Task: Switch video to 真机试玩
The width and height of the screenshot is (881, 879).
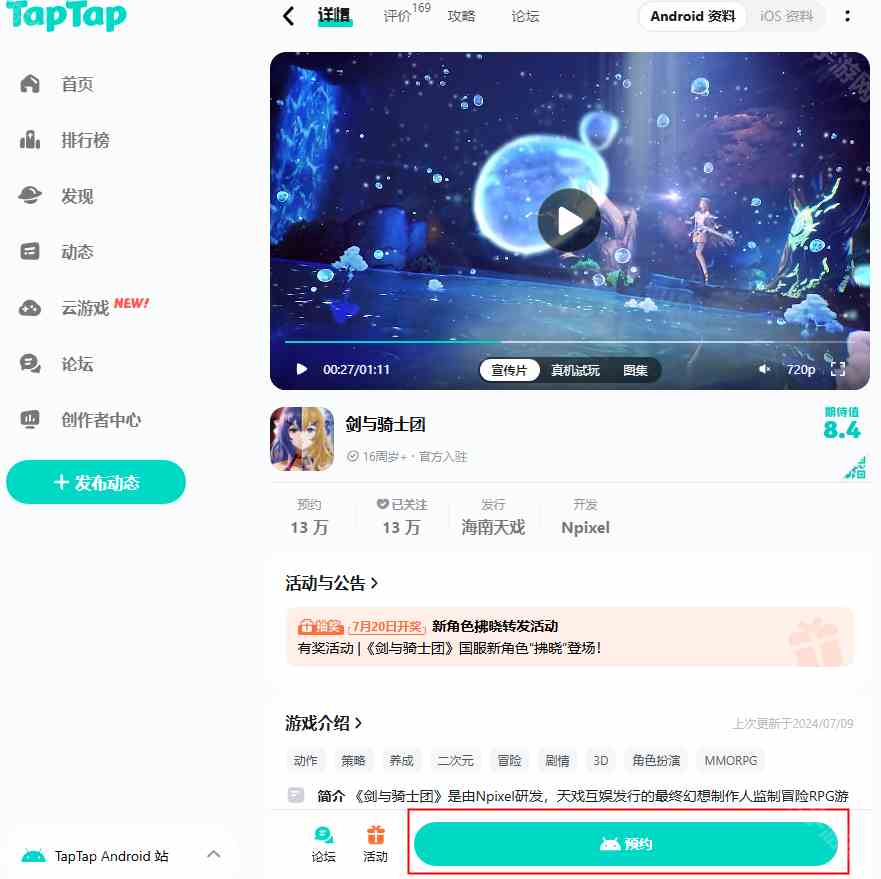Action: pos(575,370)
